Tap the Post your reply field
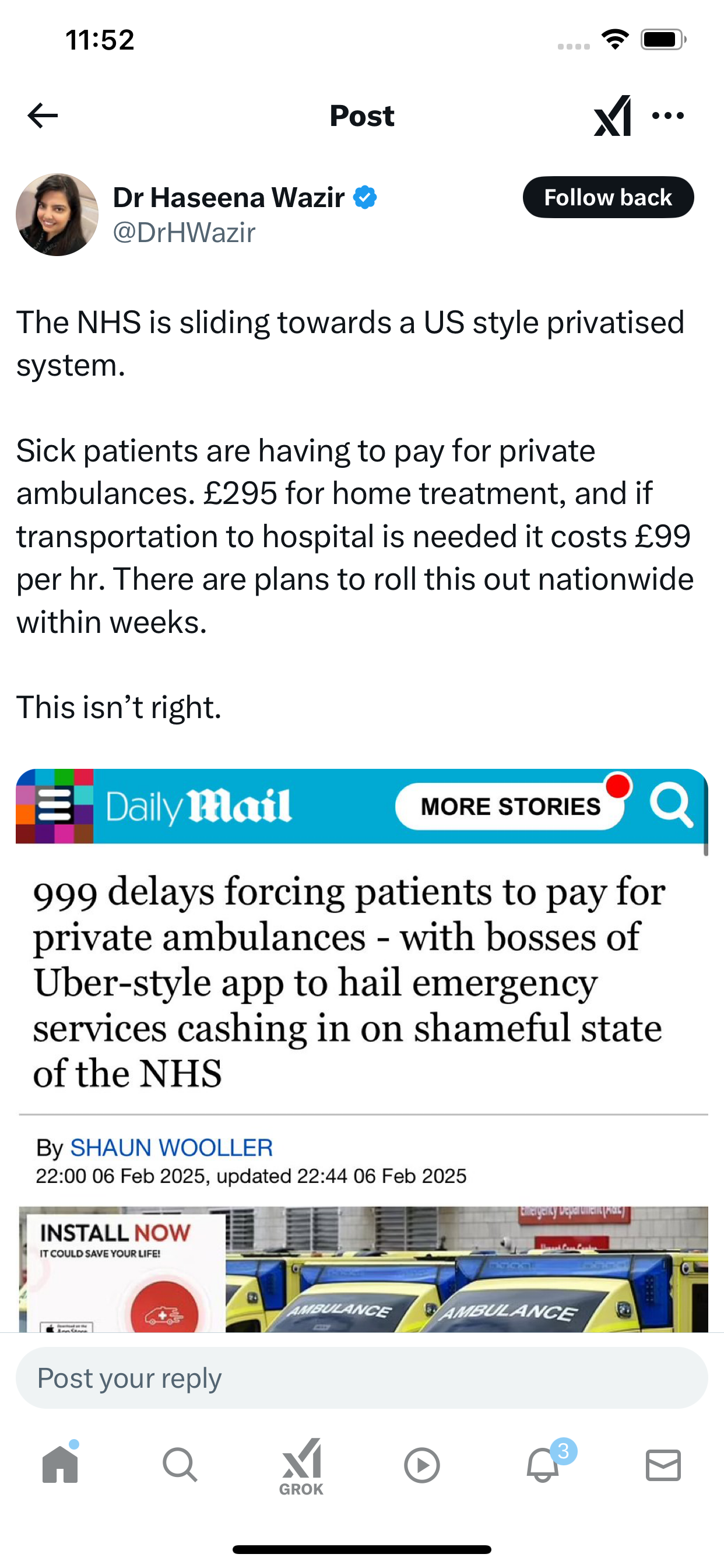The width and height of the screenshot is (724, 1568). coord(362,1378)
